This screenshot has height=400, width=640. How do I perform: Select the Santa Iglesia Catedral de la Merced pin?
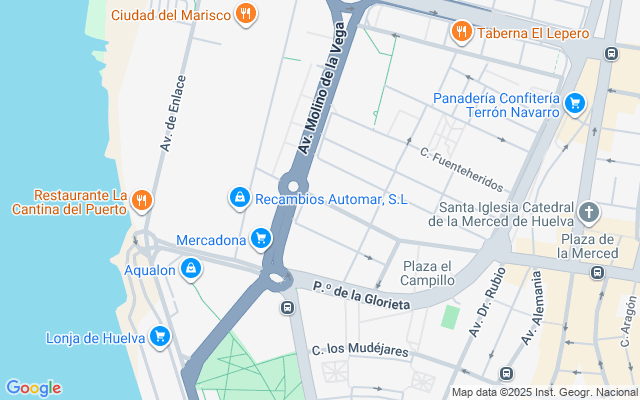click(x=590, y=212)
